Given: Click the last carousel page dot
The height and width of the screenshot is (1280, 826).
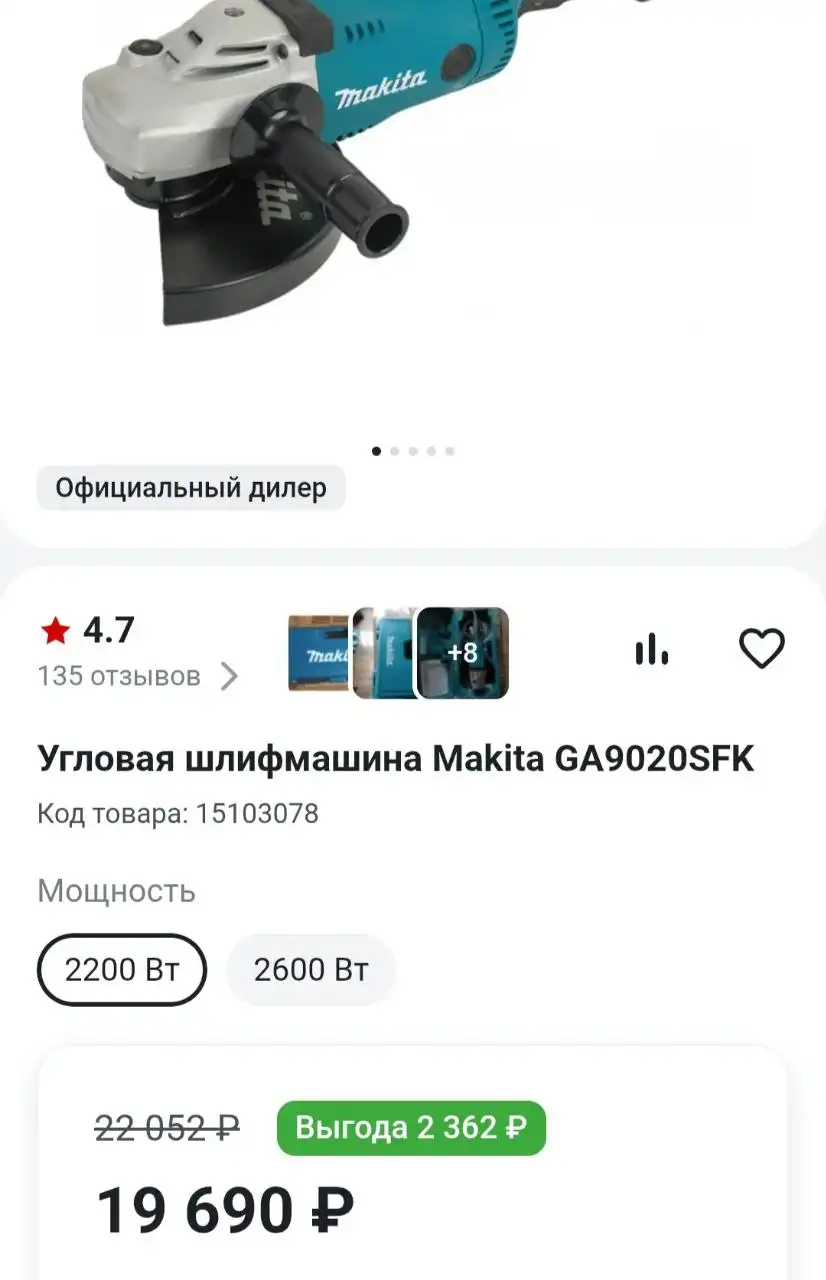Looking at the screenshot, I should point(448,451).
